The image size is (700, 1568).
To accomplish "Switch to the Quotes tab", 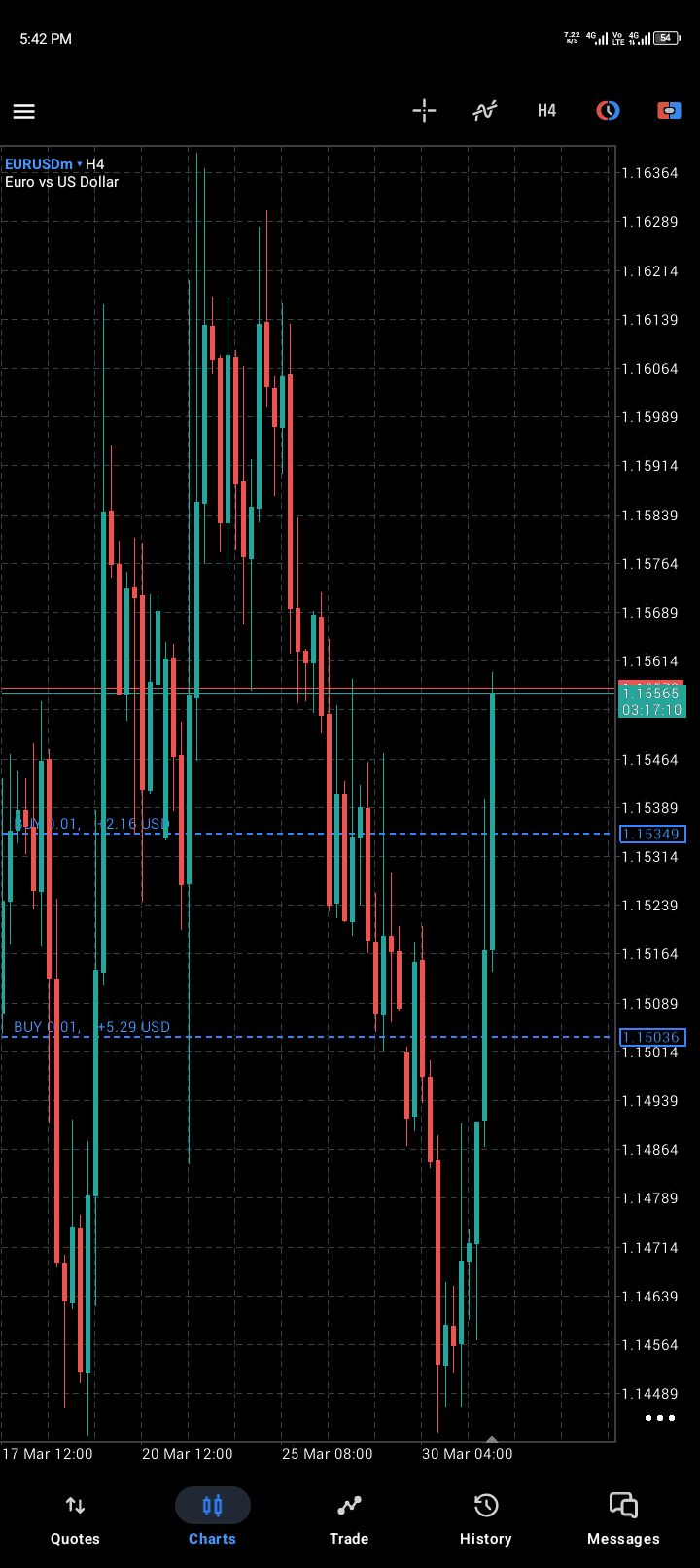I will [x=75, y=1519].
